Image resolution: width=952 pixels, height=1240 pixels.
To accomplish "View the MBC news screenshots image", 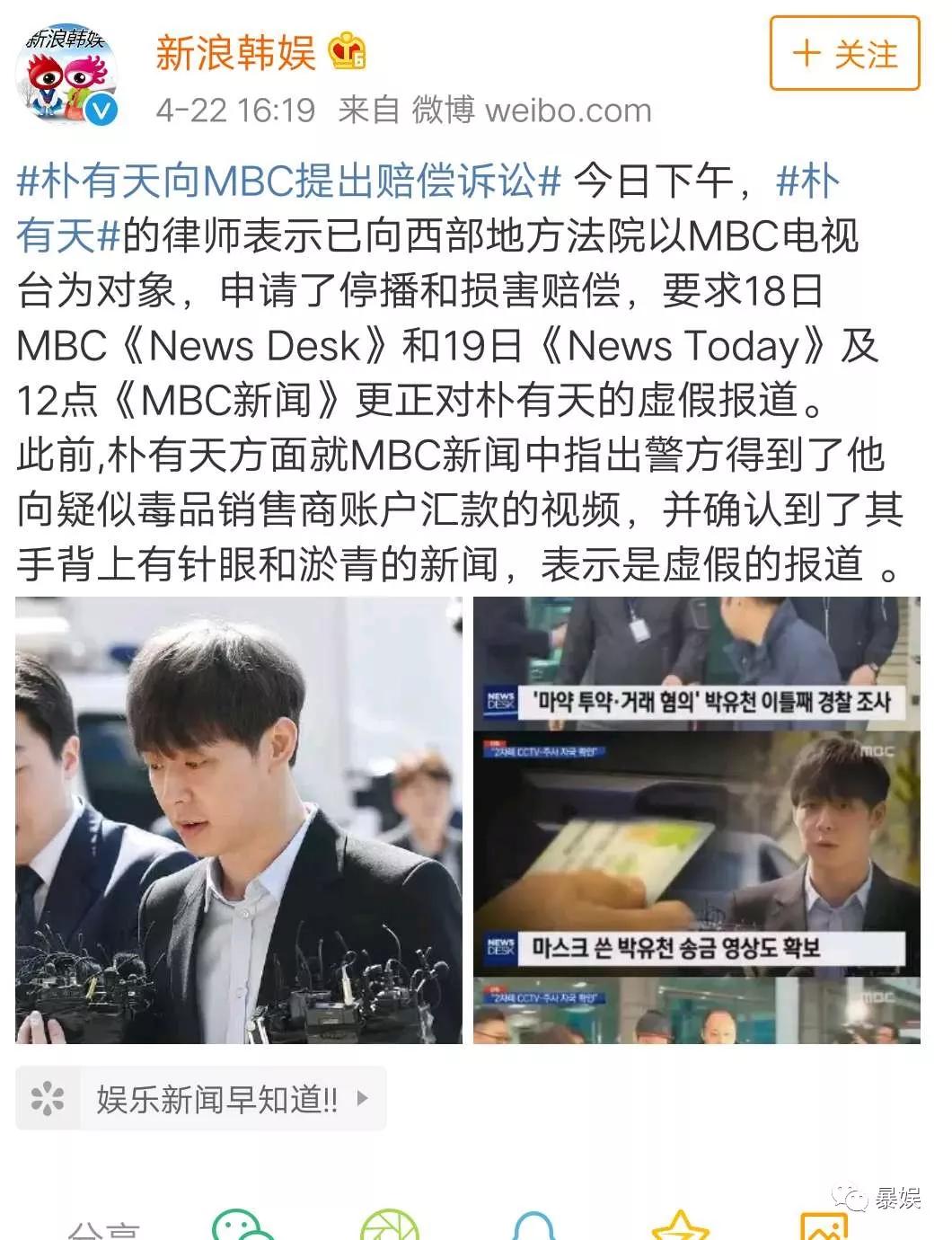I will 696,819.
